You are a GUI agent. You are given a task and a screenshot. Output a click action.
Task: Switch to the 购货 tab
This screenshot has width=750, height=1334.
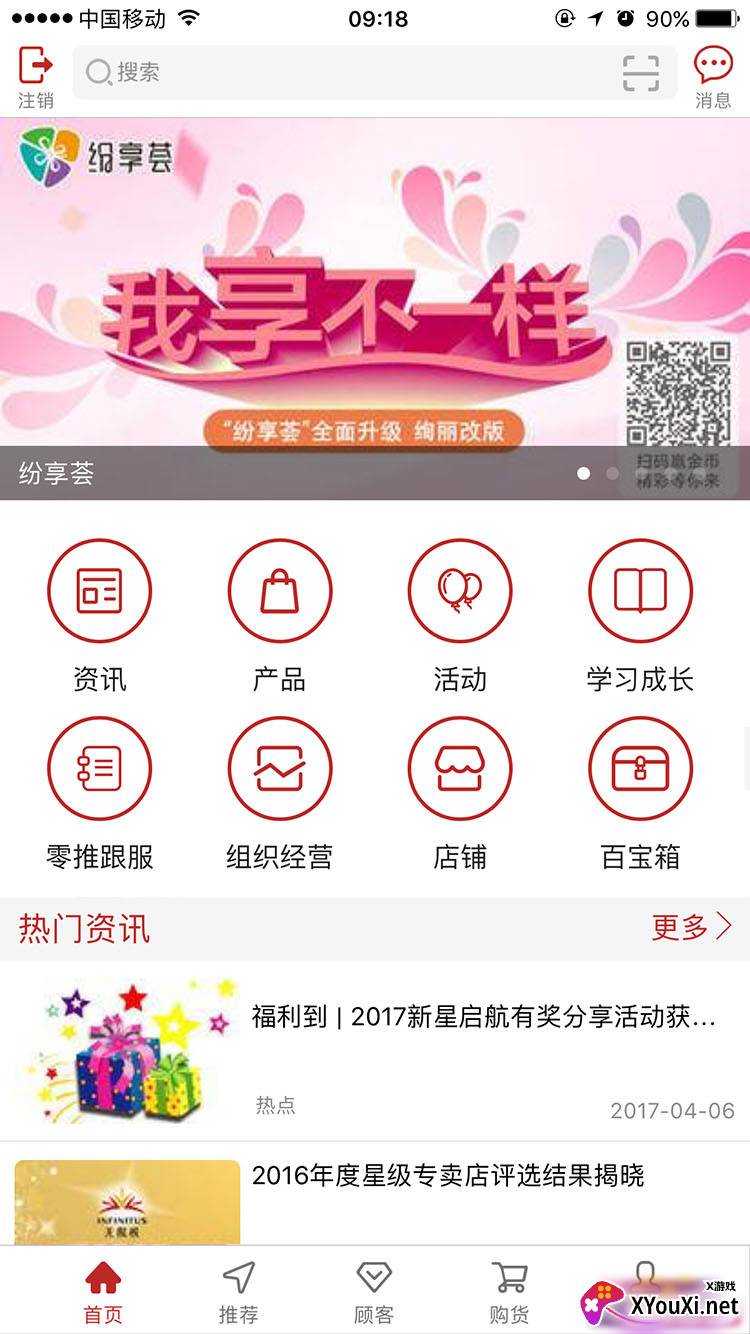509,1292
